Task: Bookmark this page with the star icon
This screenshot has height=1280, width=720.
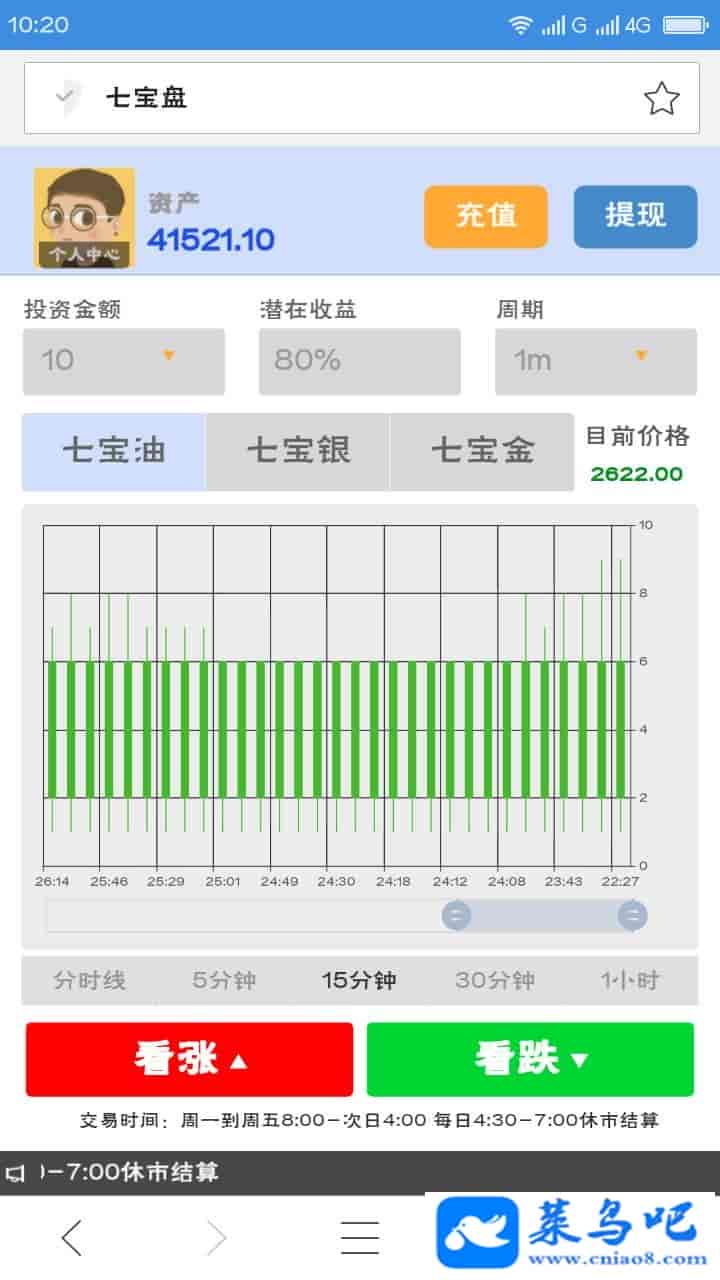Action: pyautogui.click(x=661, y=98)
